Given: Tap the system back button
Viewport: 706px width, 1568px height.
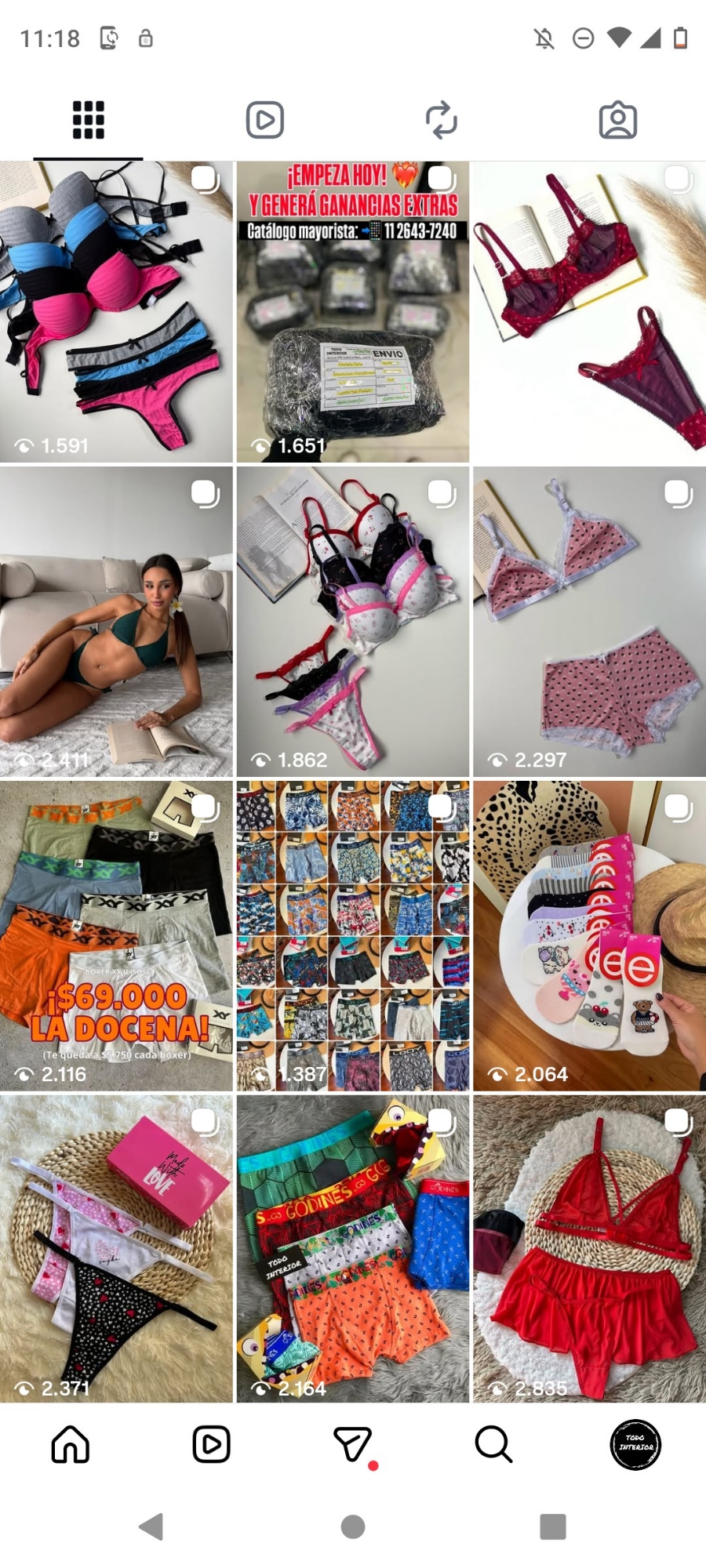Looking at the screenshot, I should point(151,1526).
